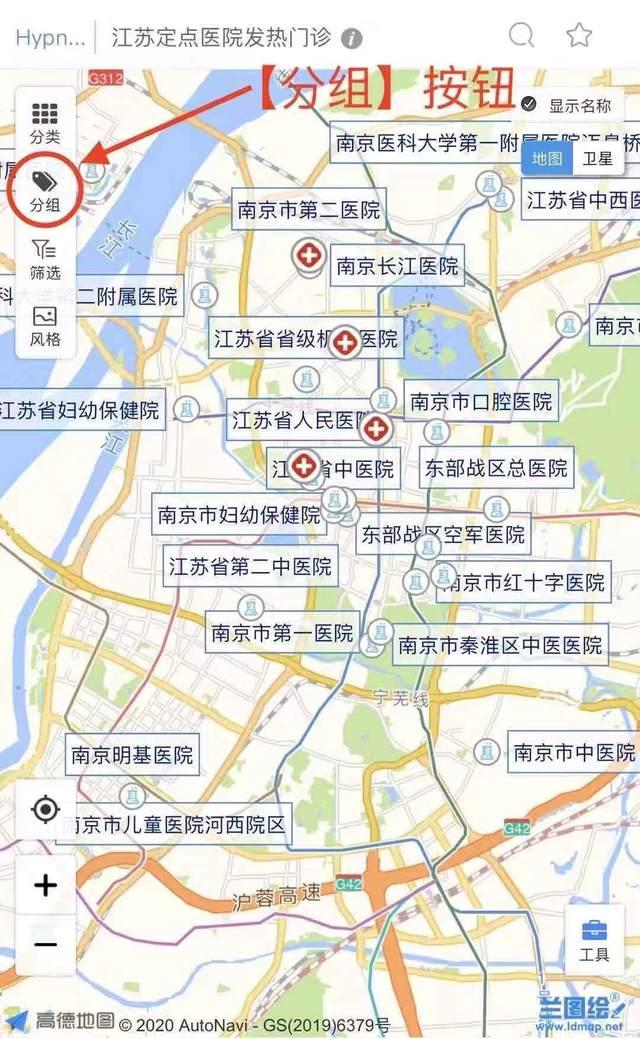
Task: Select 南京市第一医院 label
Action: [282, 632]
